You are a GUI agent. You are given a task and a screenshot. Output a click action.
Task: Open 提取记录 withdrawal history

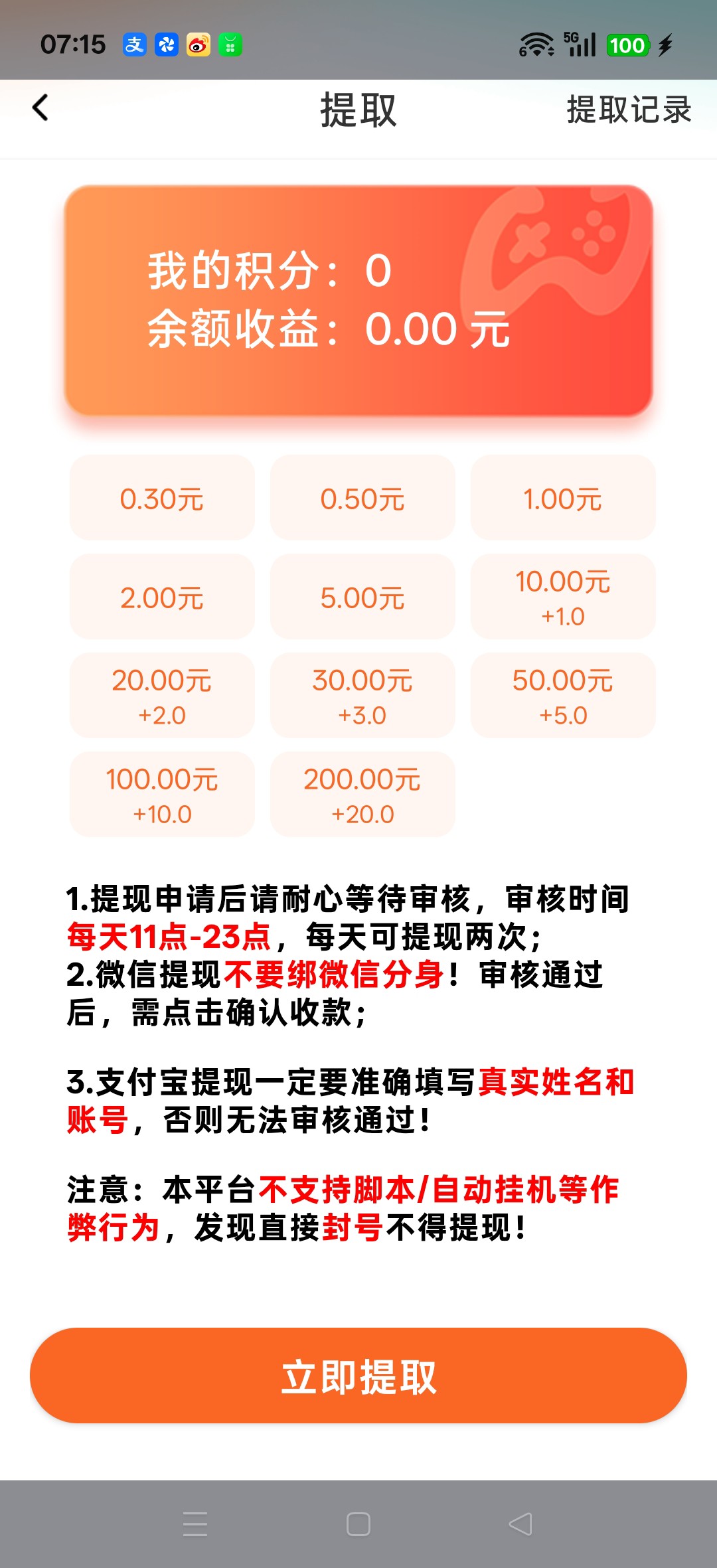click(x=629, y=110)
